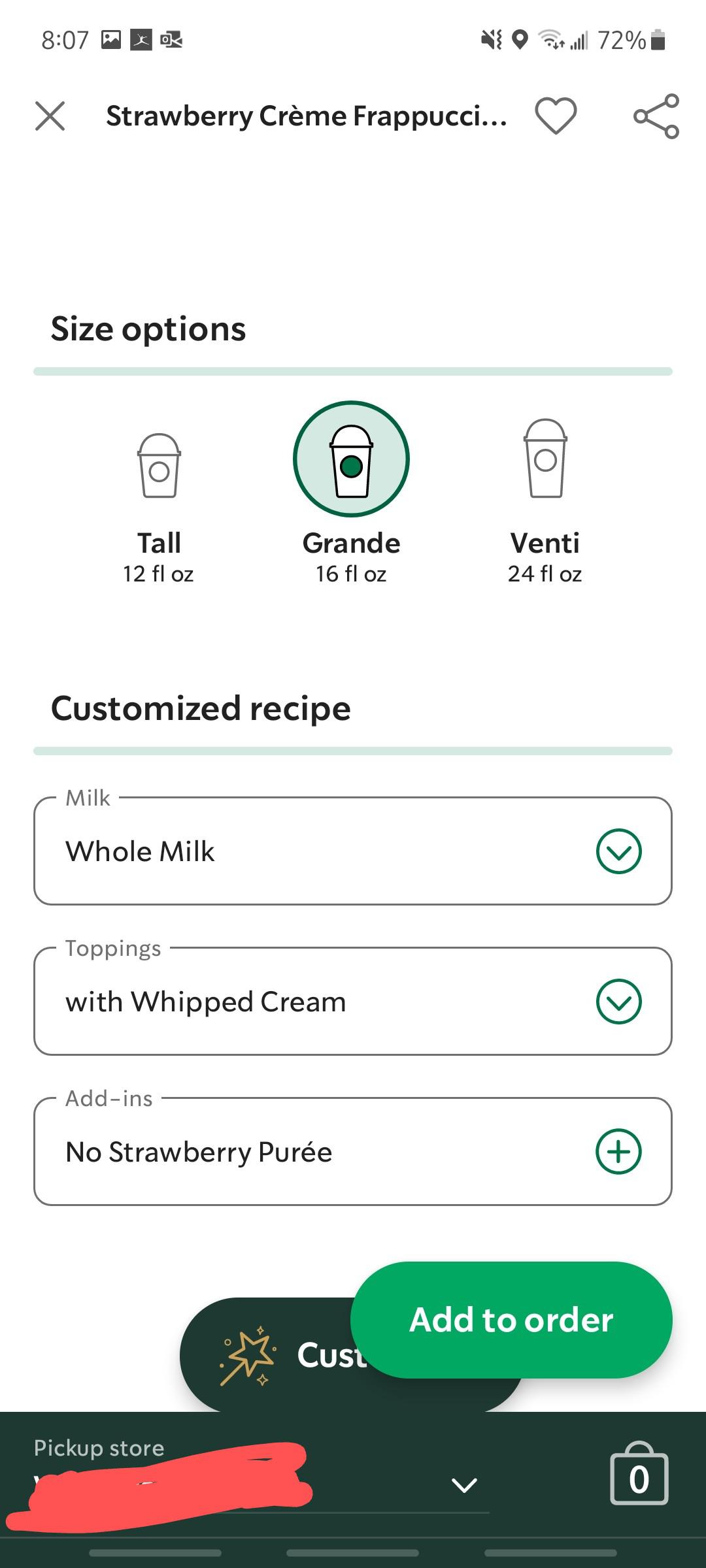Change the Whipped Cream topping option

[x=618, y=1002]
